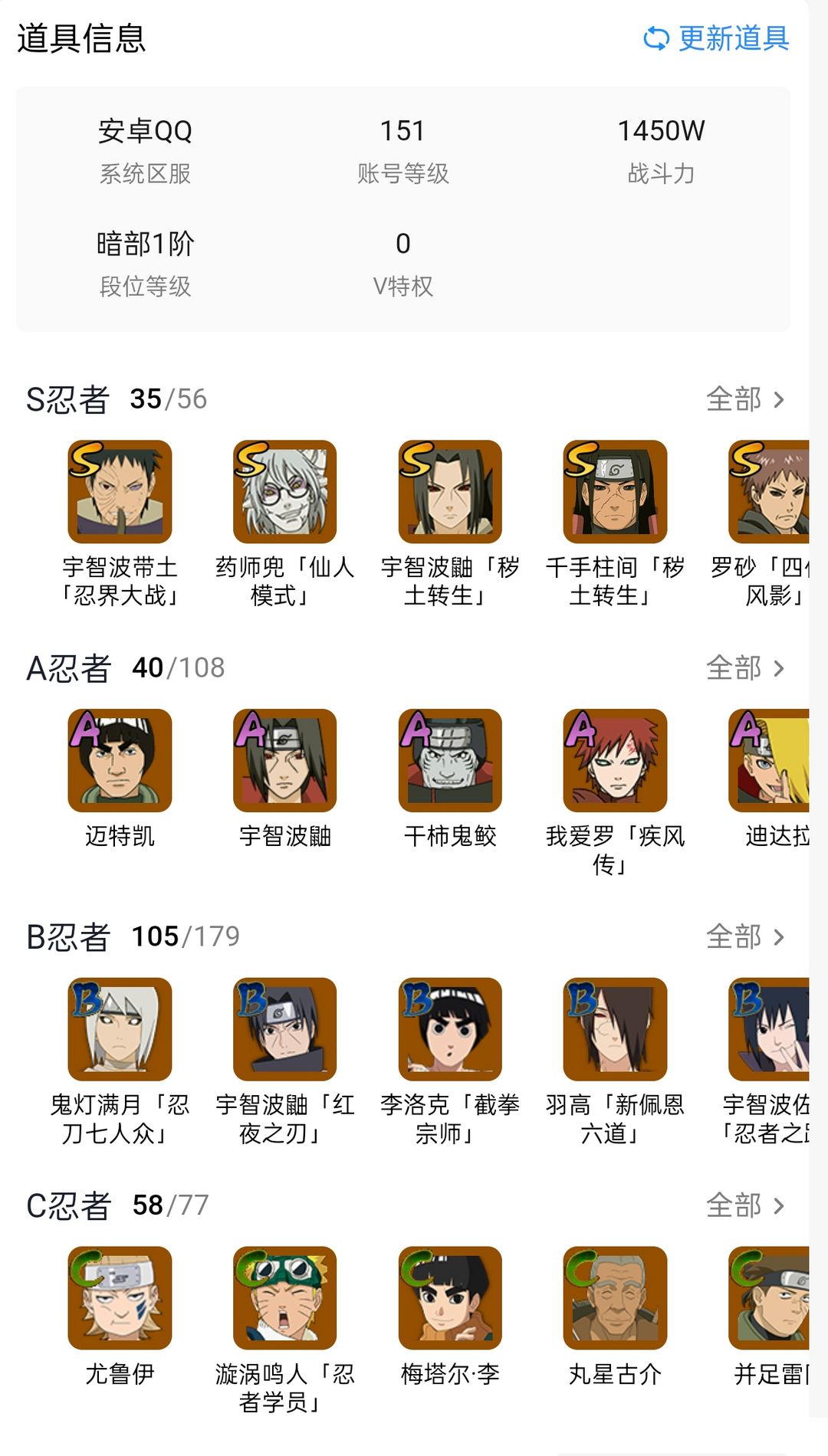Select 丸星古介 ninja avatar
The image size is (828, 1456).
(615, 1298)
